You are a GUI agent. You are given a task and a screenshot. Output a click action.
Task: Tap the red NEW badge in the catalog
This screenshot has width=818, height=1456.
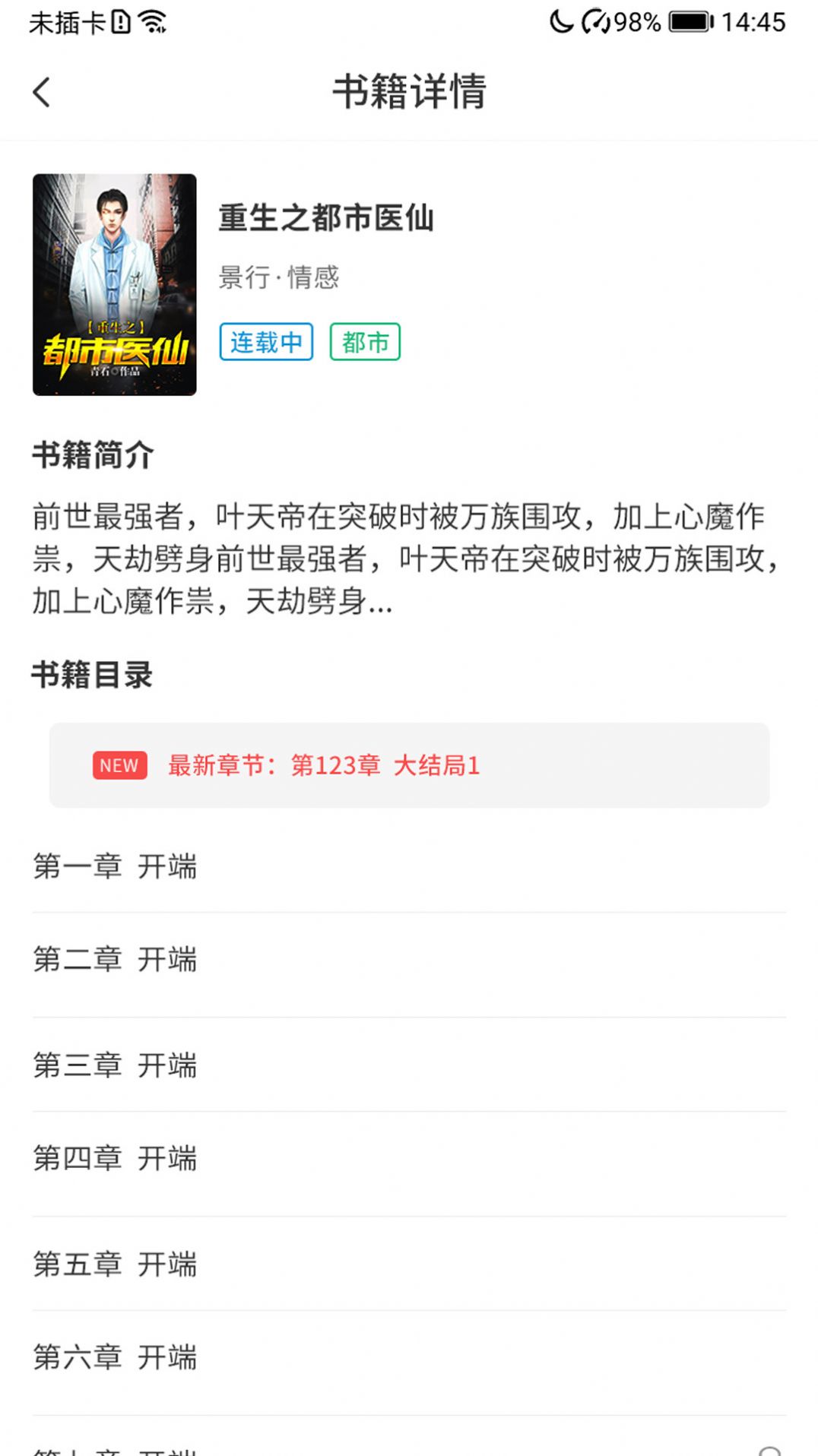coord(118,766)
